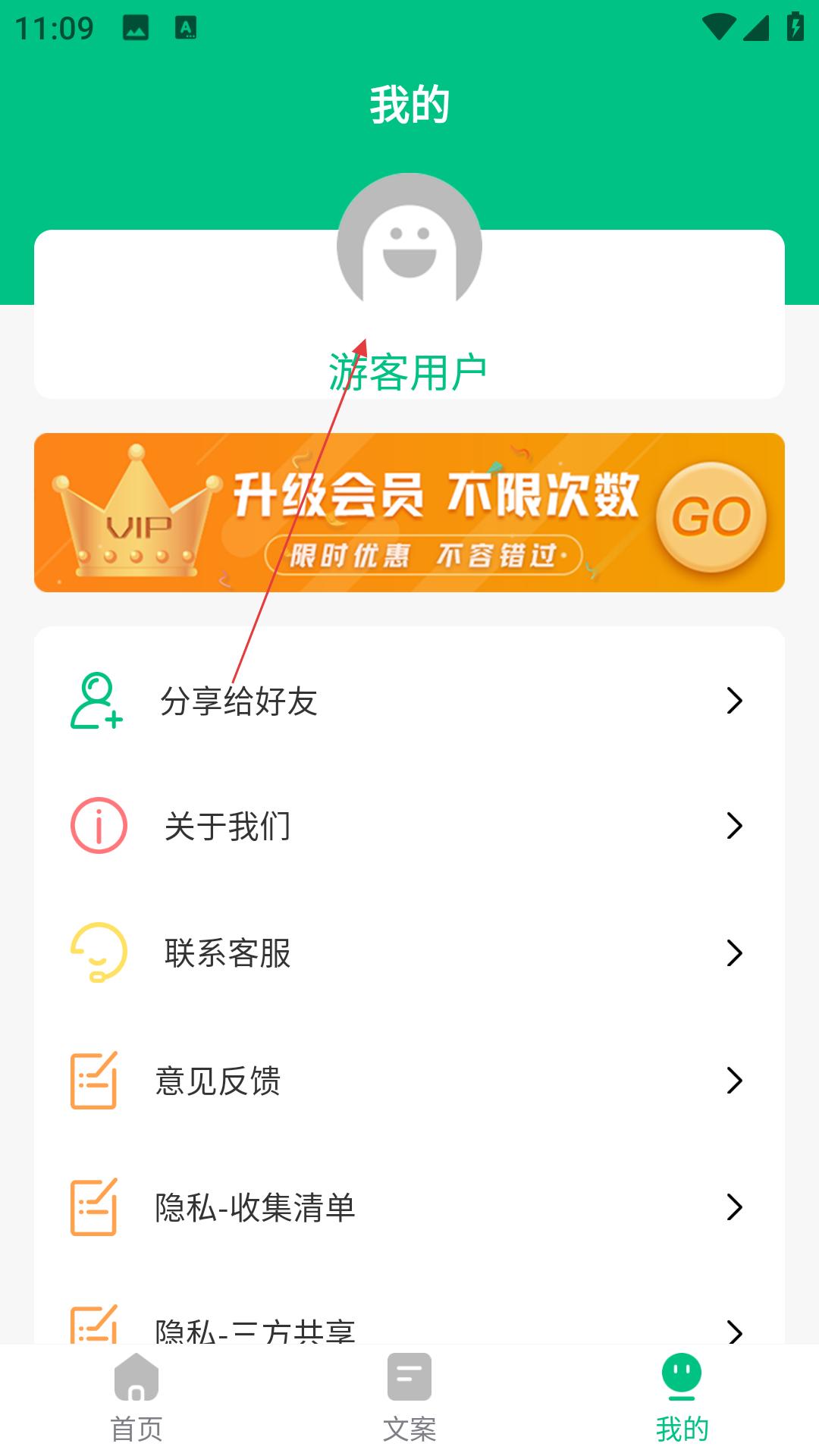Viewport: 819px width, 1456px height.
Task: Click the share-to-friends person icon
Action: (x=96, y=703)
